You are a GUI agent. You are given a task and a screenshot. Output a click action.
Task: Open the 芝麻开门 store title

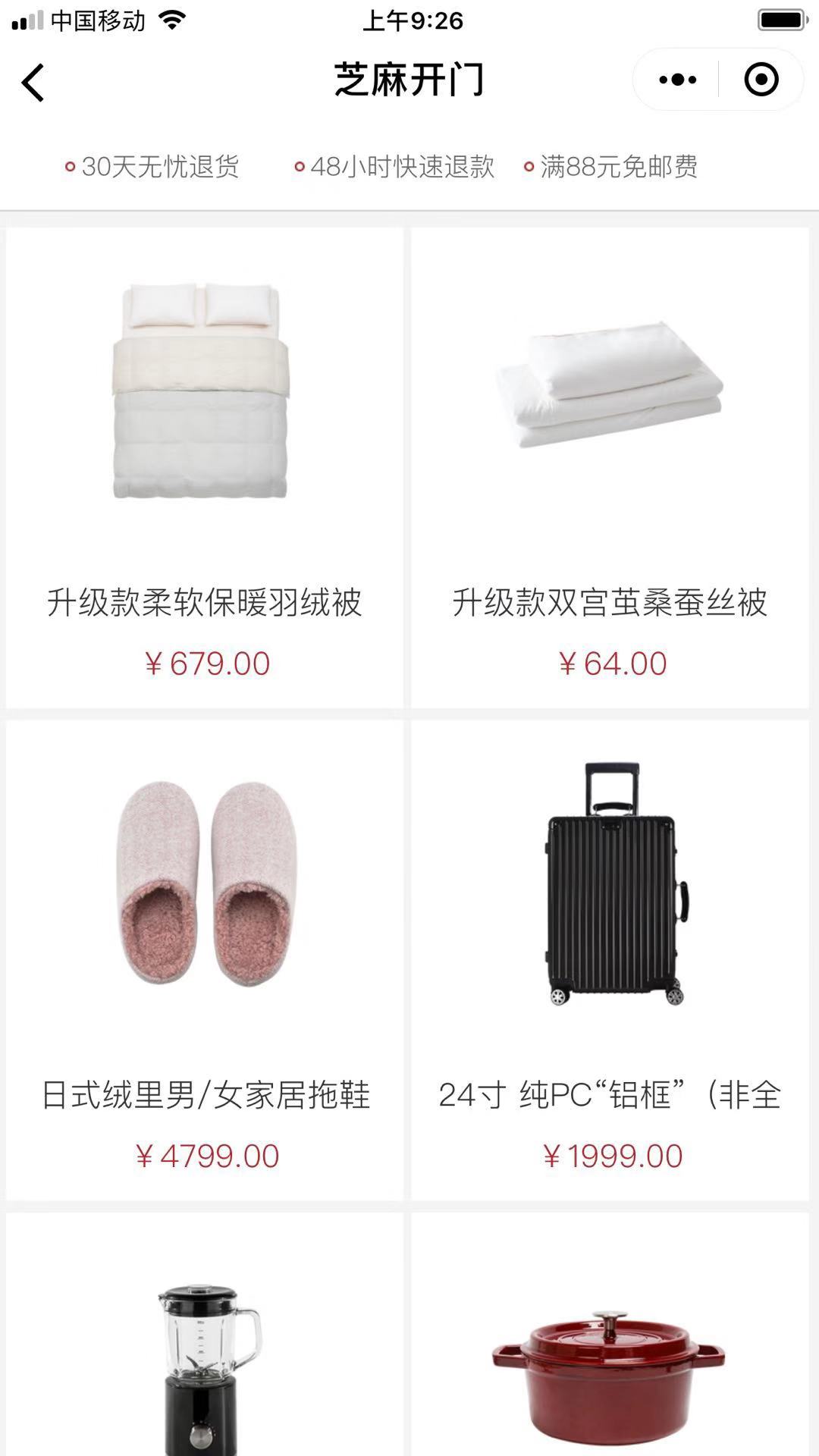click(409, 80)
